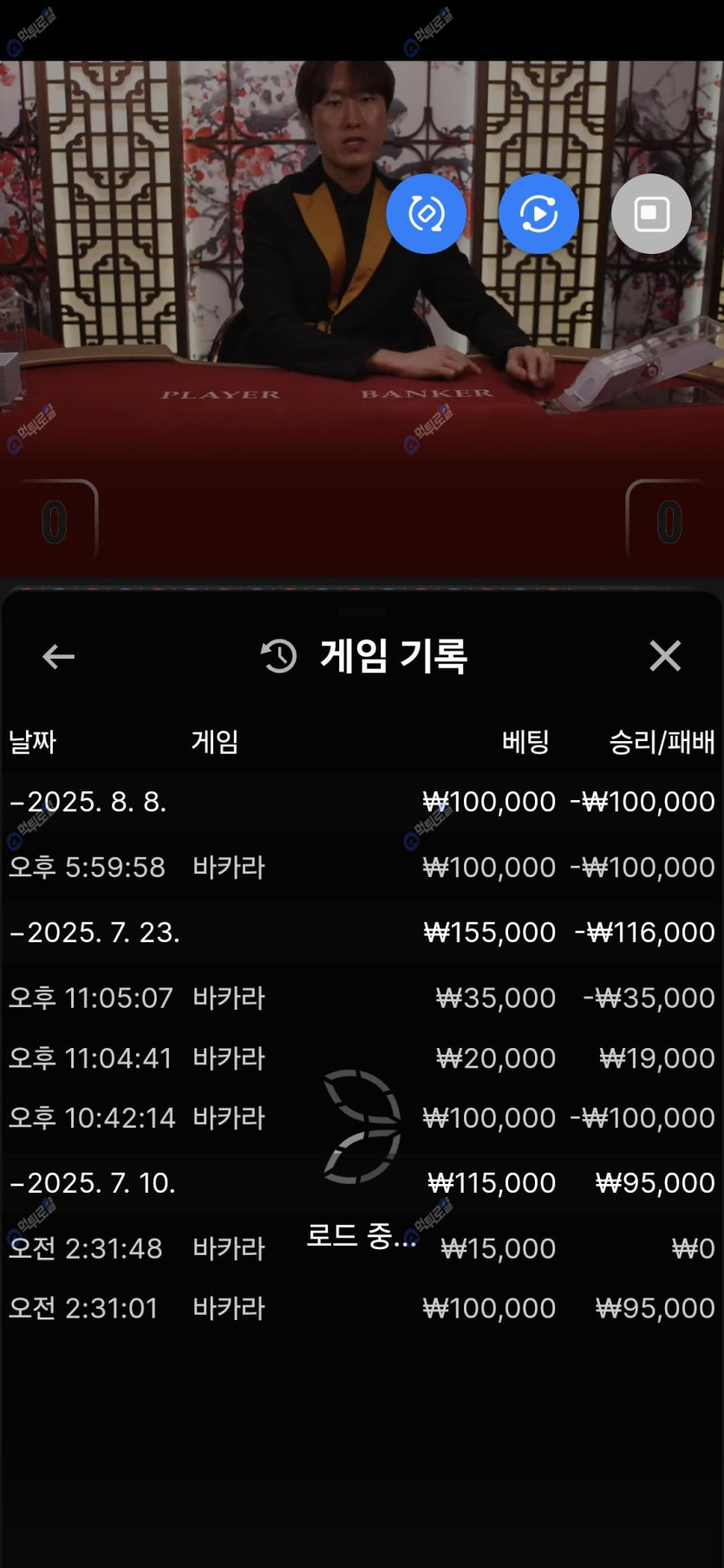Viewport: 724px width, 1568px height.
Task: Close the game history panel
Action: [x=665, y=656]
